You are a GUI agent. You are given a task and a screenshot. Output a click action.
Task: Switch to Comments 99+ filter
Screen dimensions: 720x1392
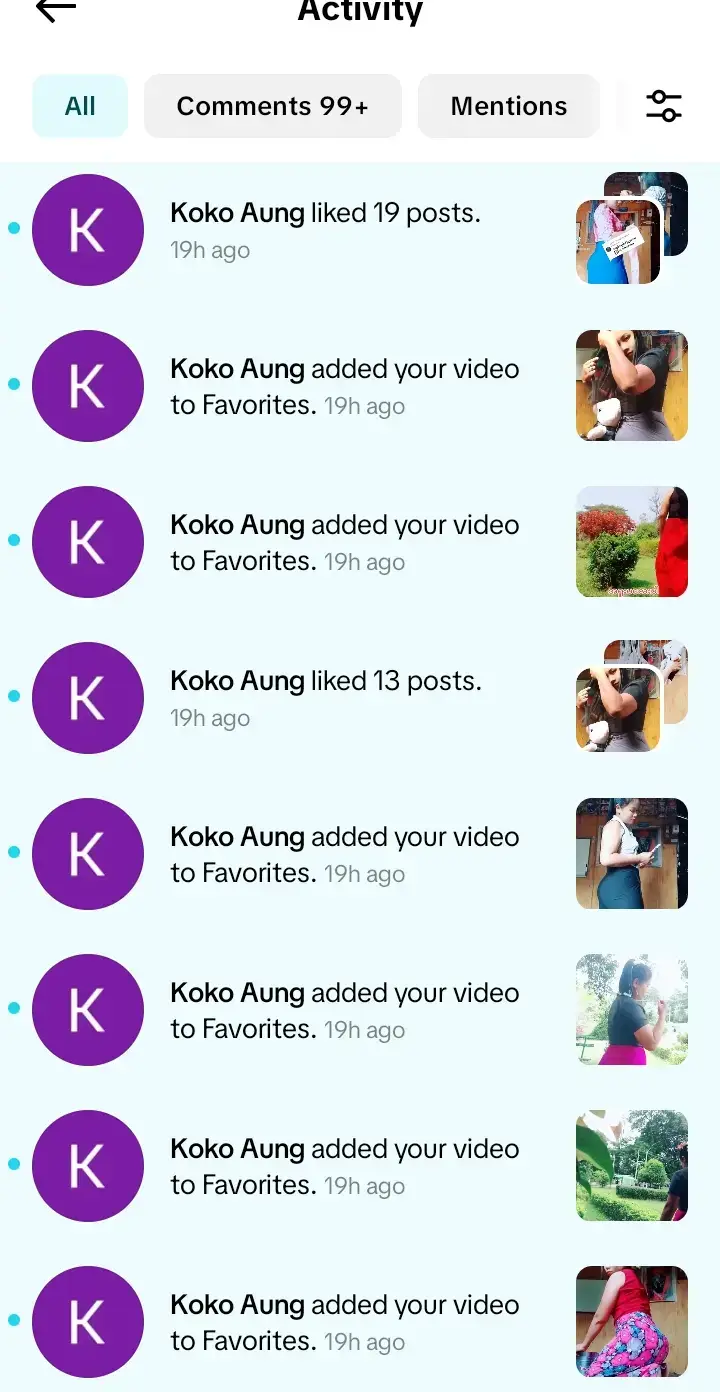[272, 106]
